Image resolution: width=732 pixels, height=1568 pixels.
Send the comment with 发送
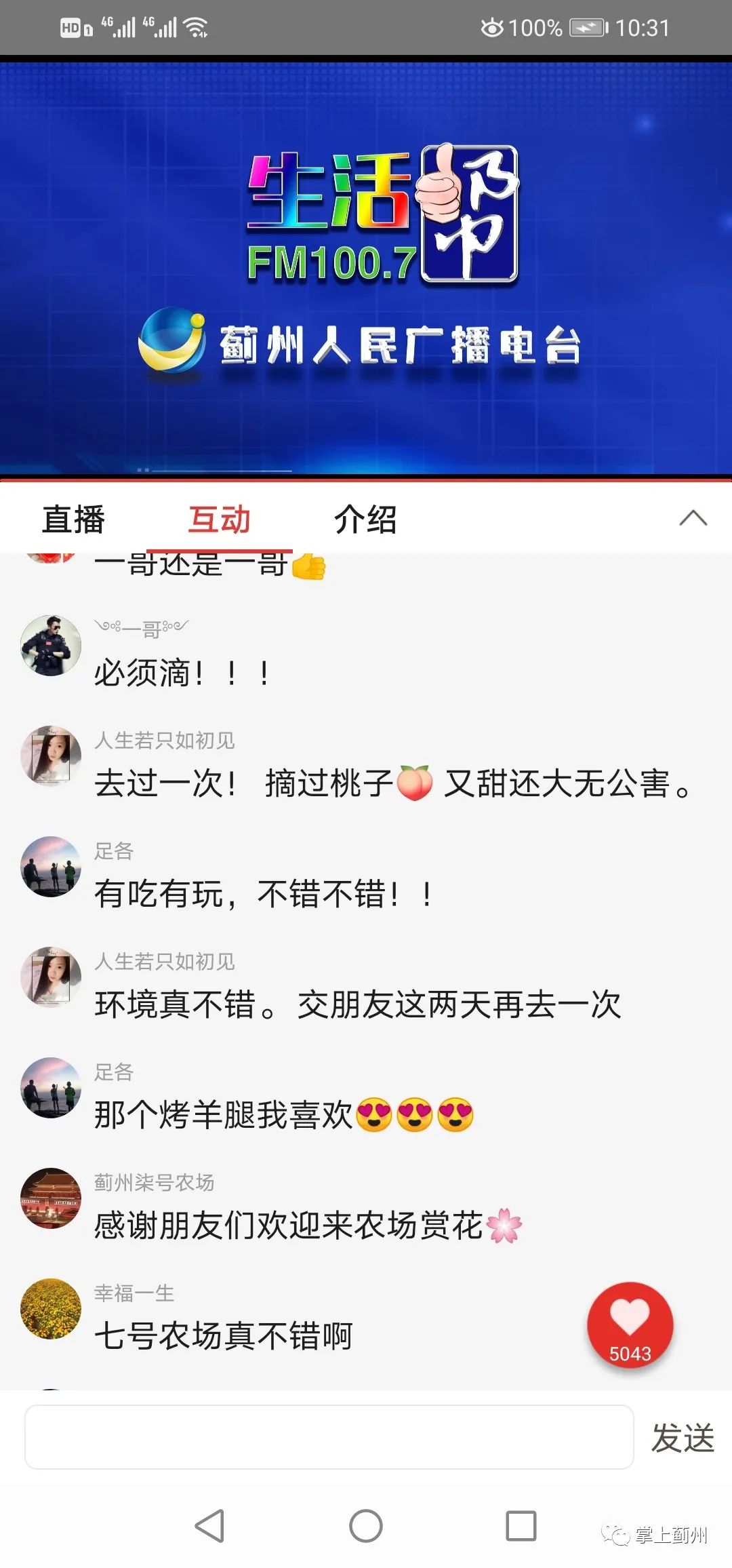(x=683, y=1437)
